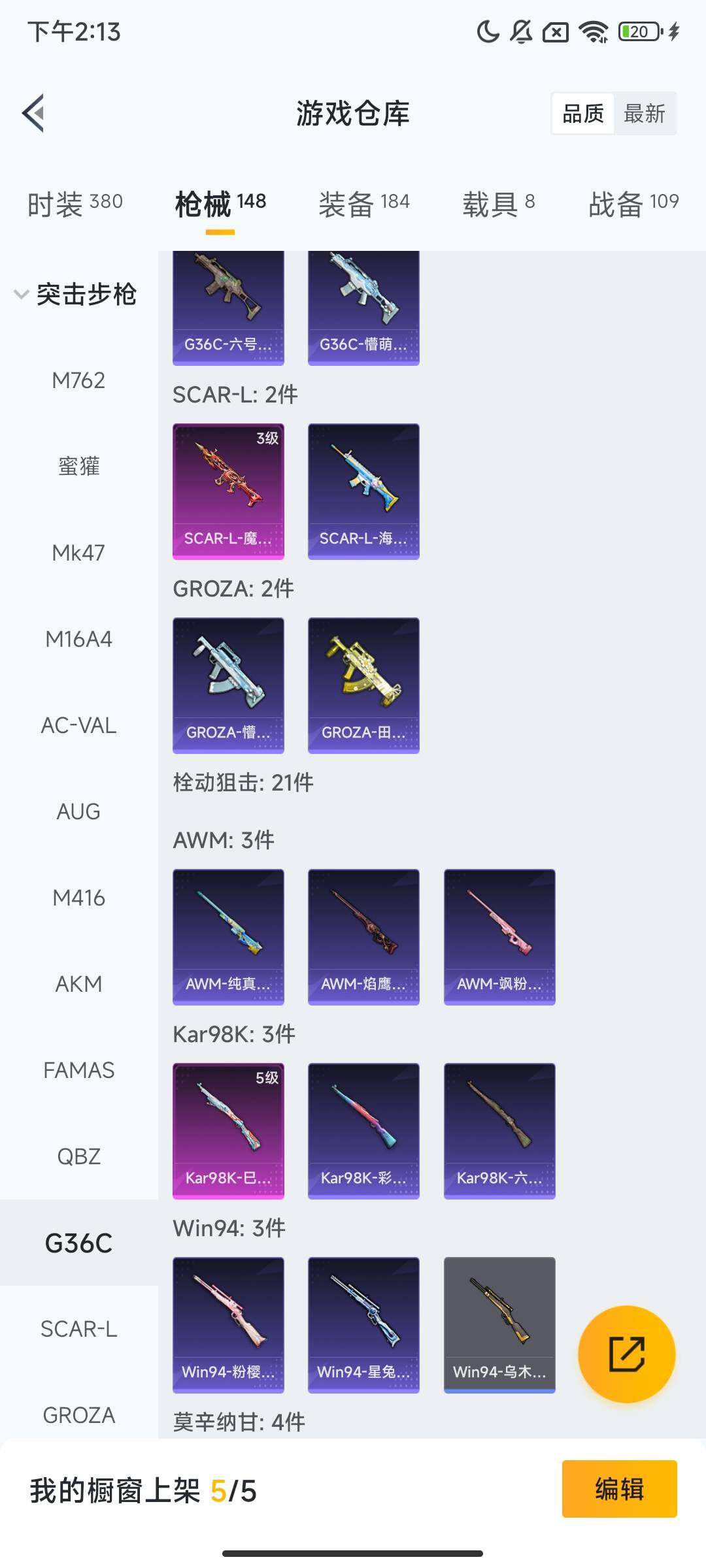706x1568 pixels.
Task: Tap the battery indicator in the status bar
Action: (x=639, y=31)
